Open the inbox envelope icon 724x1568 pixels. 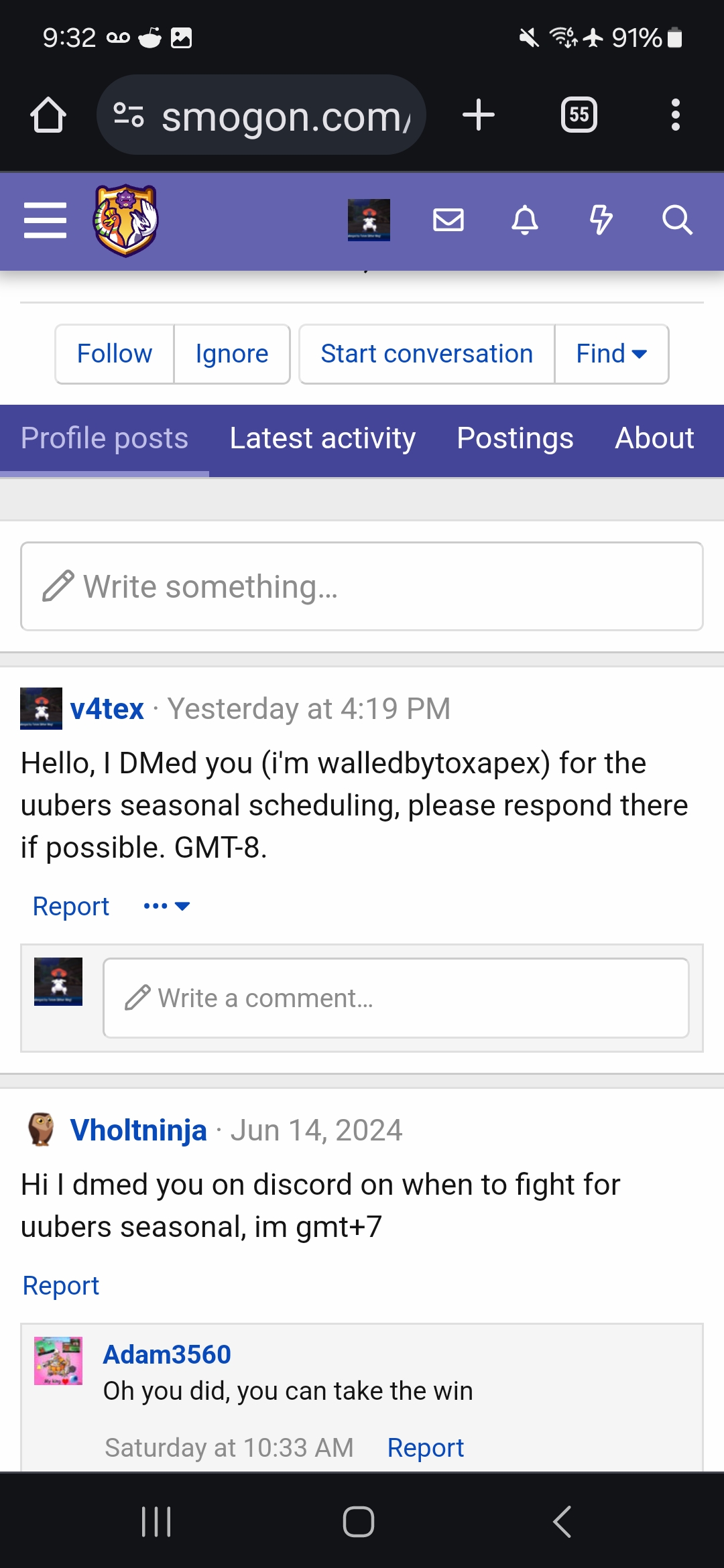click(x=448, y=220)
